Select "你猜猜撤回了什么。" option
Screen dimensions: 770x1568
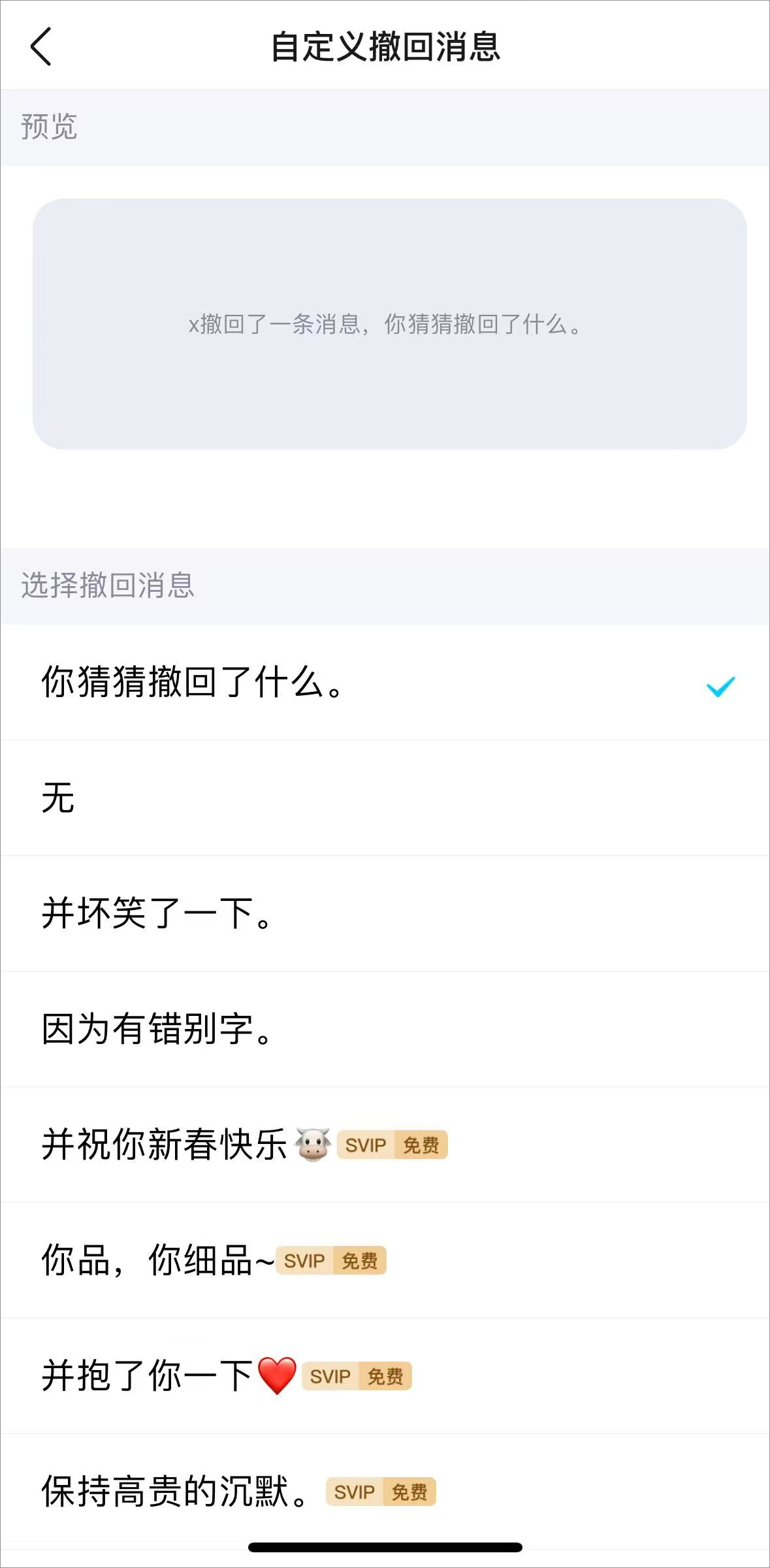(x=193, y=682)
